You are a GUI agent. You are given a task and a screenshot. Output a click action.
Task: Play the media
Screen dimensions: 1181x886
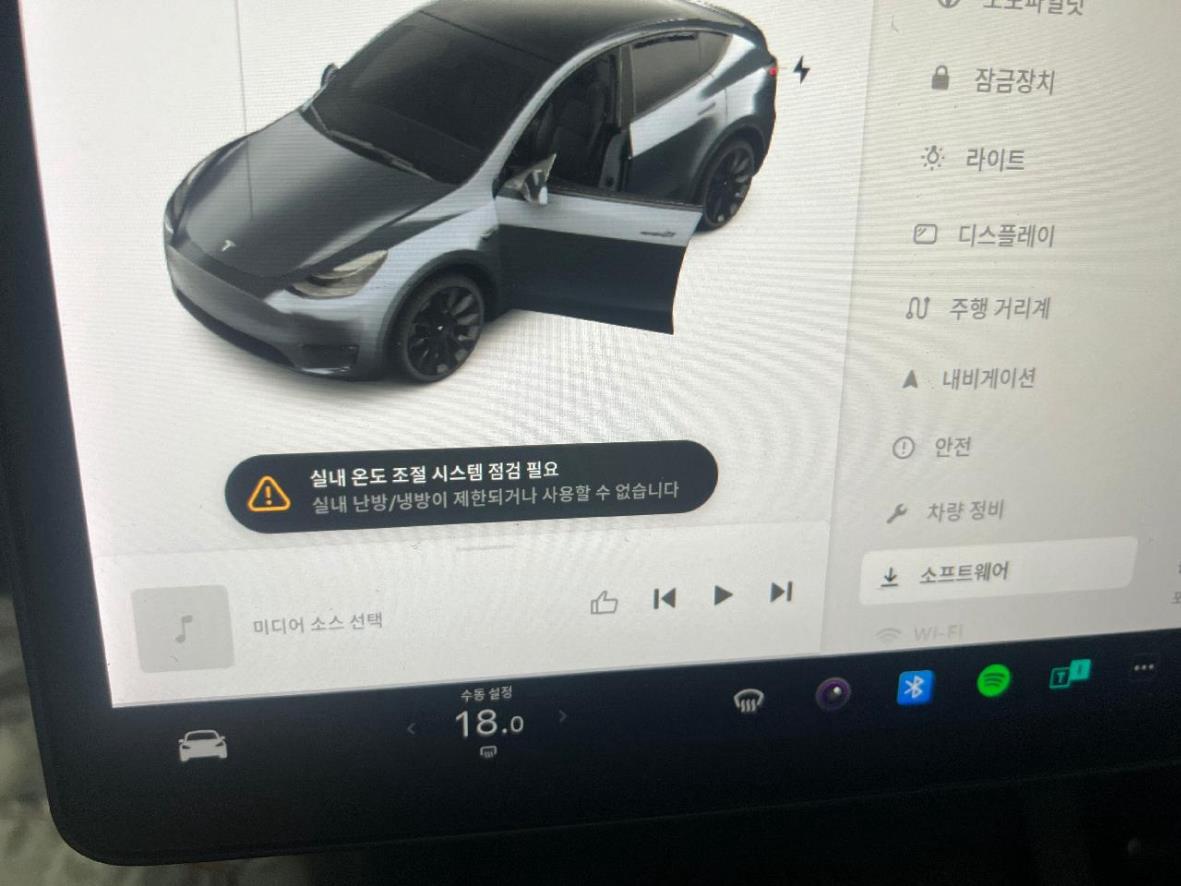pyautogui.click(x=722, y=595)
